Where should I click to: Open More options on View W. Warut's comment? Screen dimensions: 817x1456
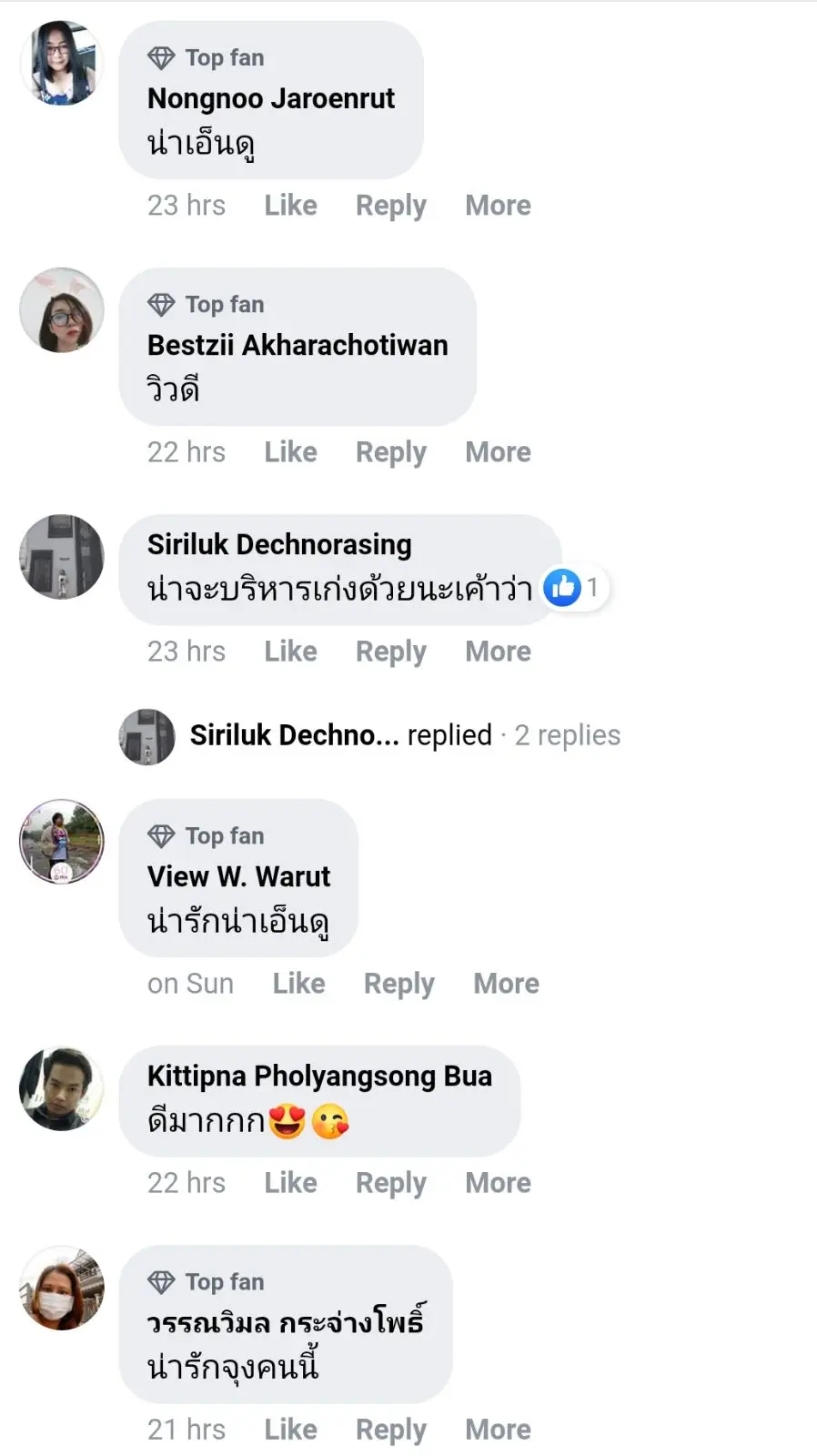tap(506, 984)
